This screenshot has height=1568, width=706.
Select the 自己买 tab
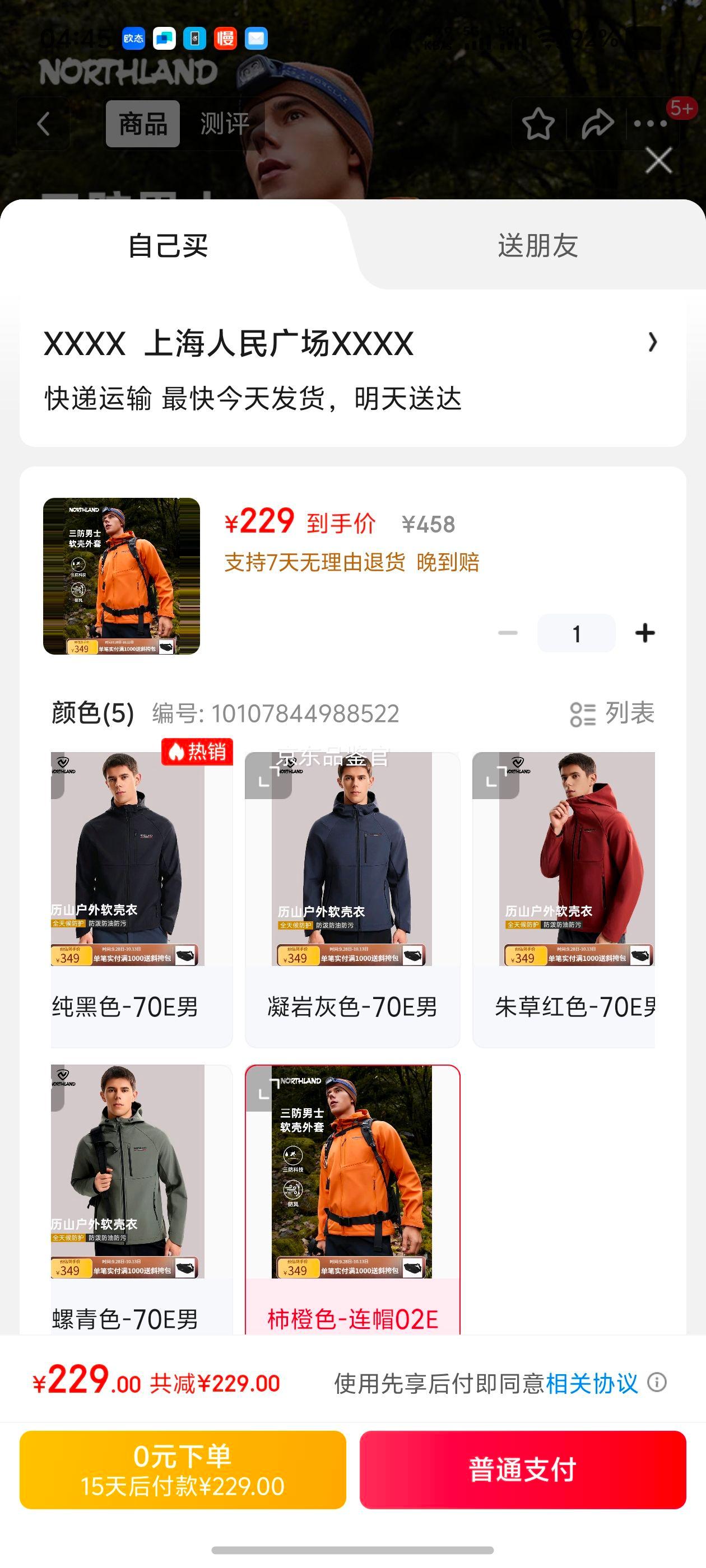pyautogui.click(x=168, y=246)
